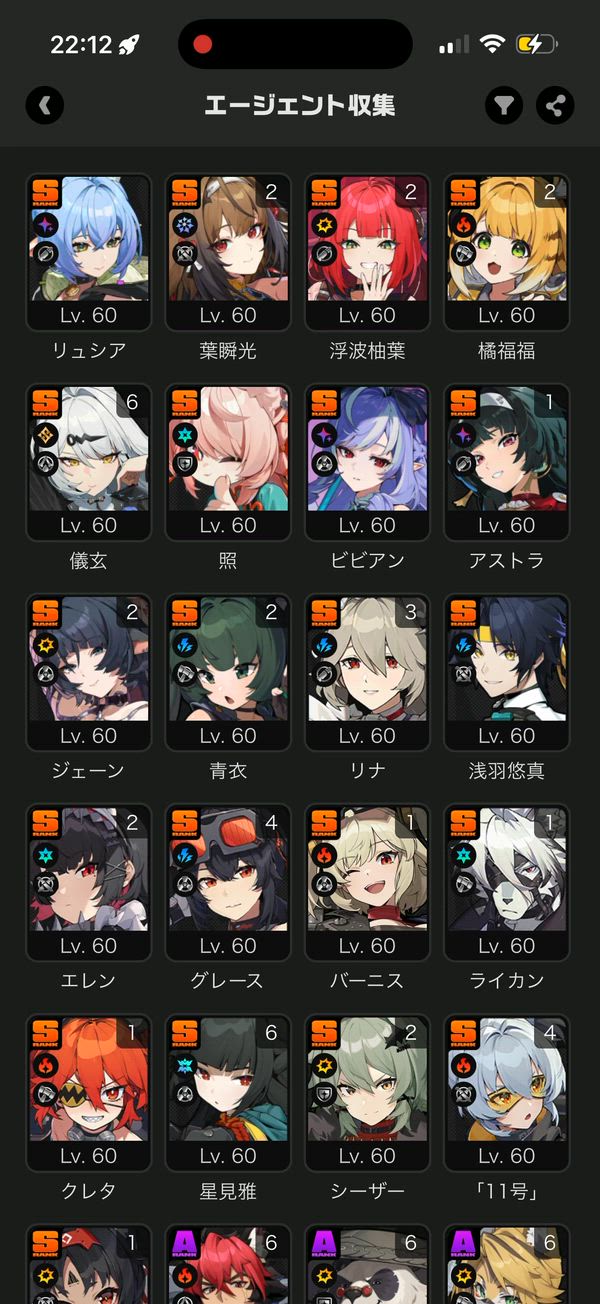Viewport: 600px width, 1304px height.
Task: Open エレン agent card
Action: pyautogui.click(x=89, y=882)
